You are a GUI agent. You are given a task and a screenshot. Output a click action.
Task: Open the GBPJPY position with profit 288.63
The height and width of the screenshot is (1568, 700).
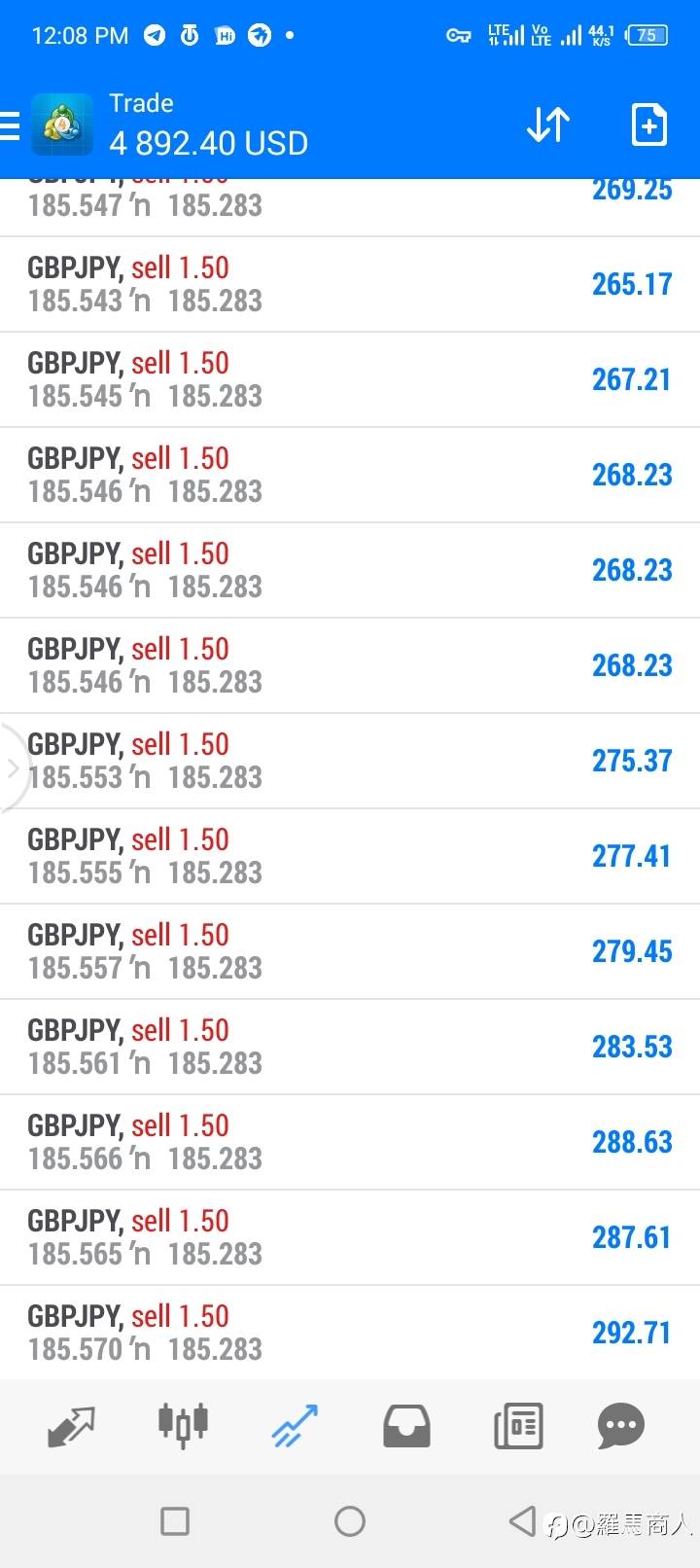click(x=350, y=1142)
